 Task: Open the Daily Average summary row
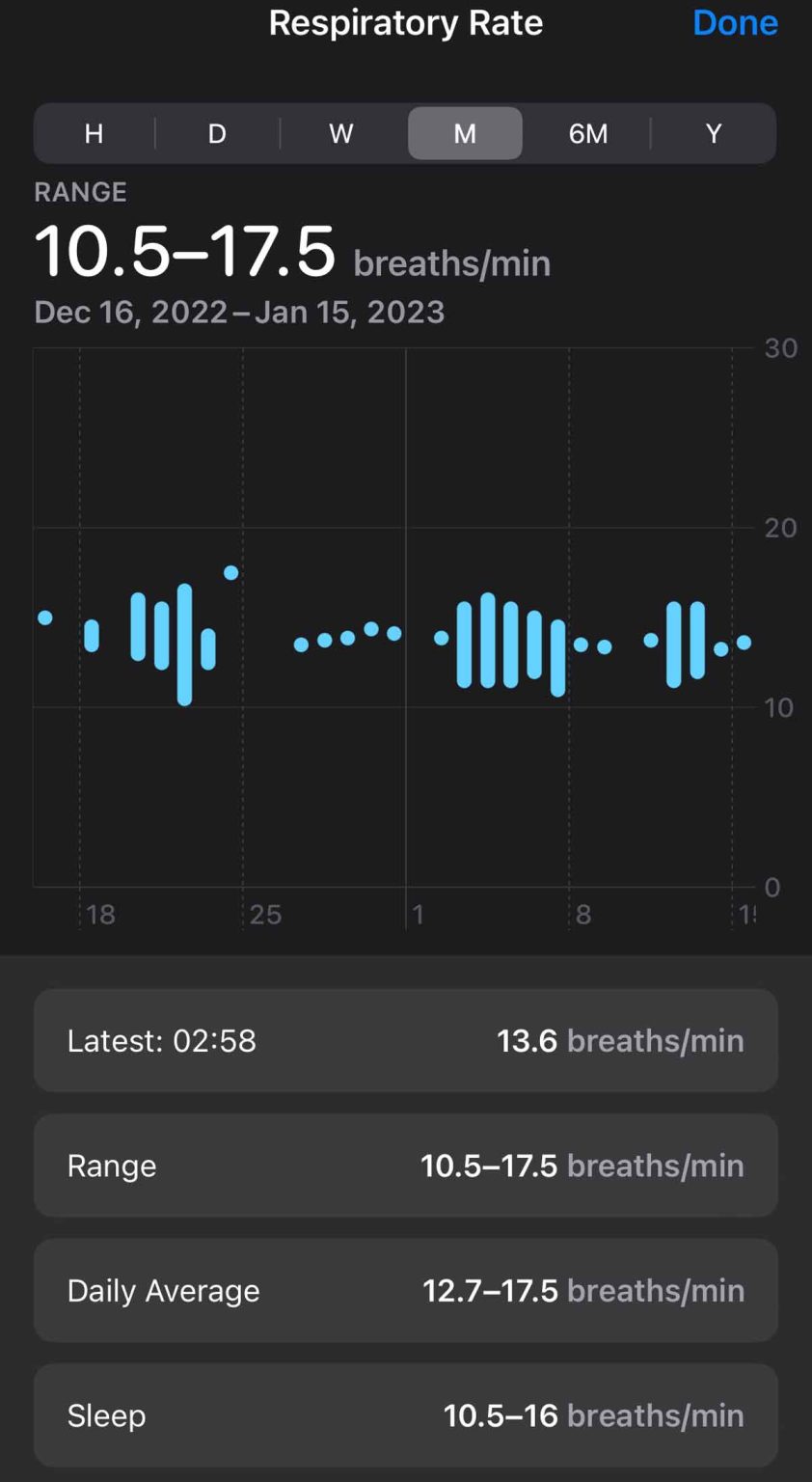[x=405, y=1290]
